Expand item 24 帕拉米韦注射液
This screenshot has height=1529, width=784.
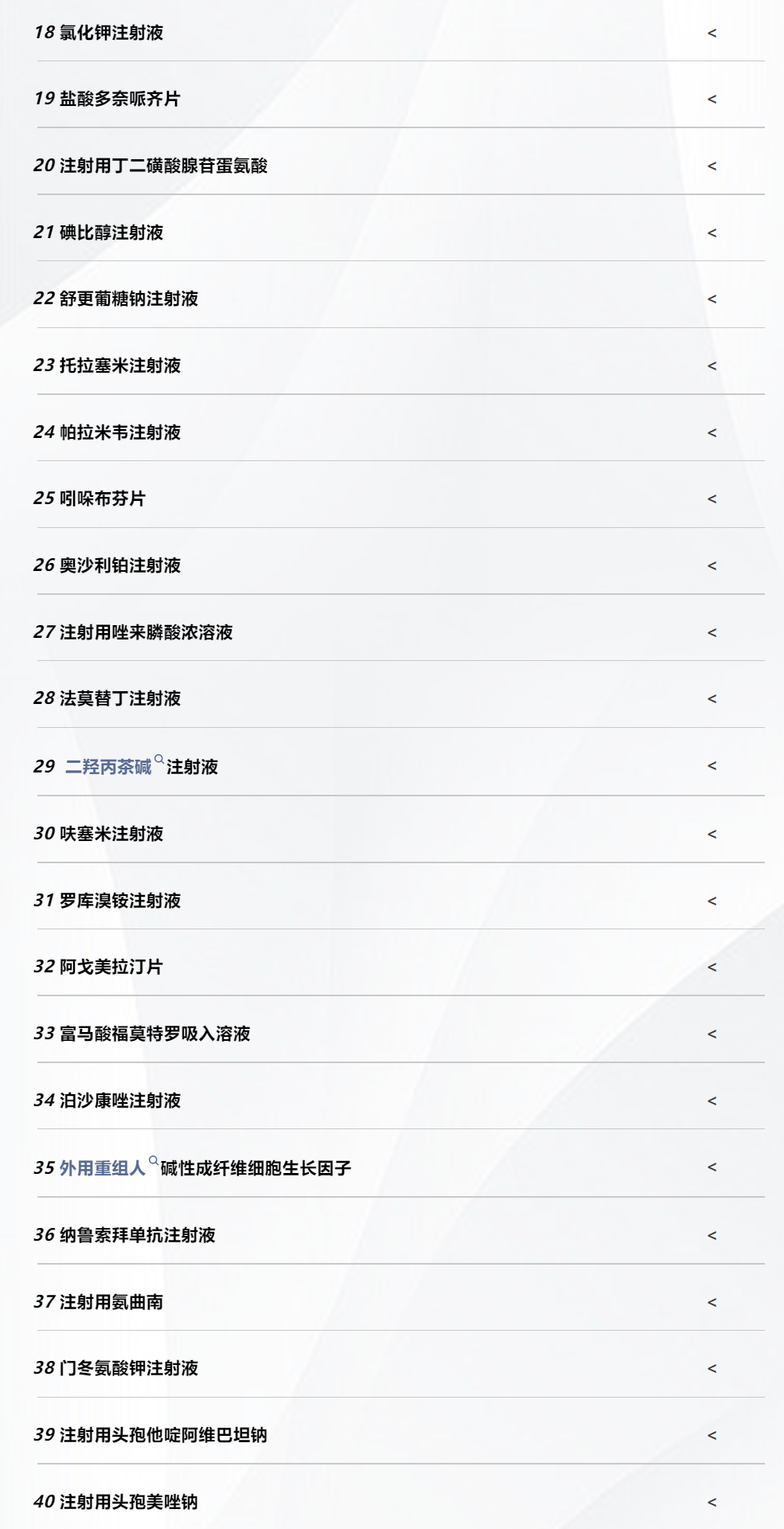point(712,432)
